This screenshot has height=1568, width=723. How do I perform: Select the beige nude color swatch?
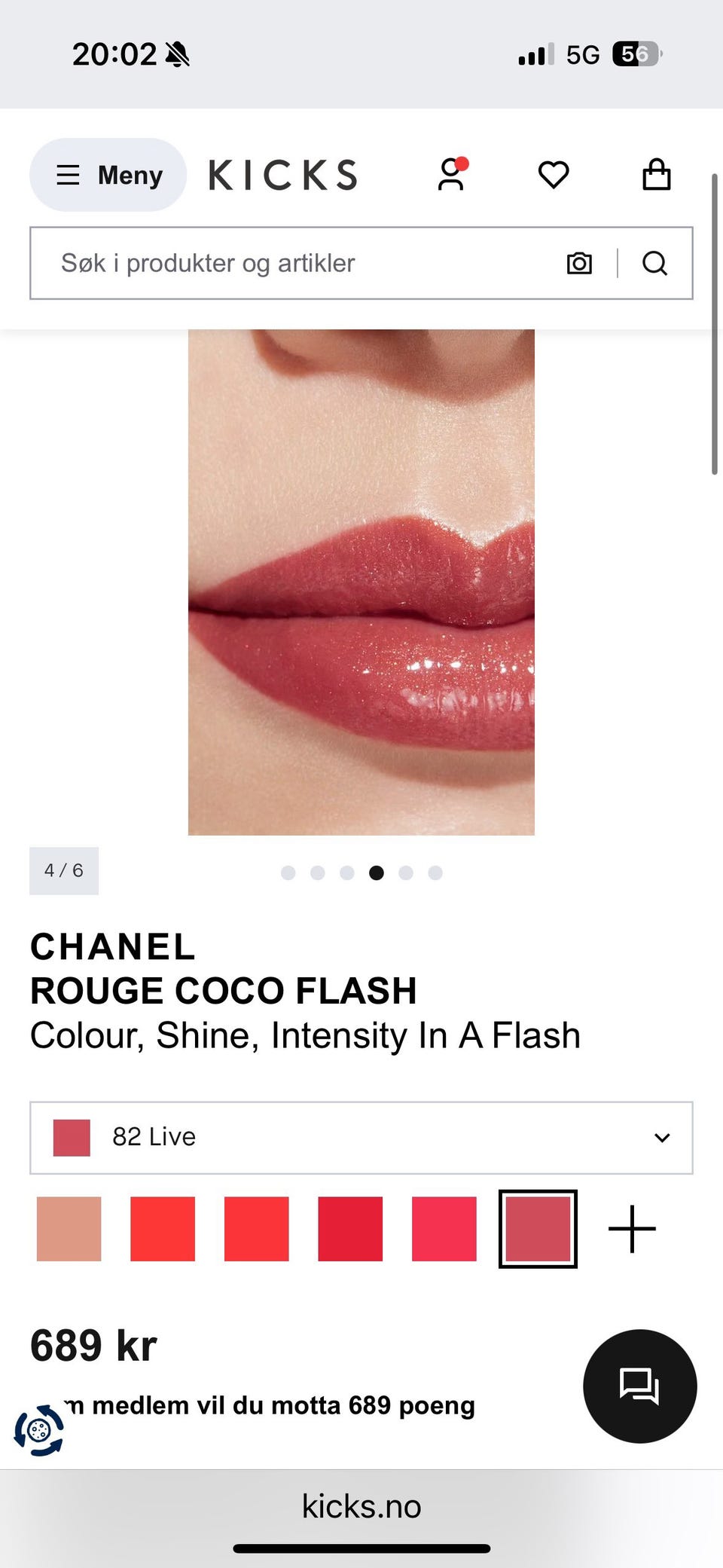point(69,1228)
